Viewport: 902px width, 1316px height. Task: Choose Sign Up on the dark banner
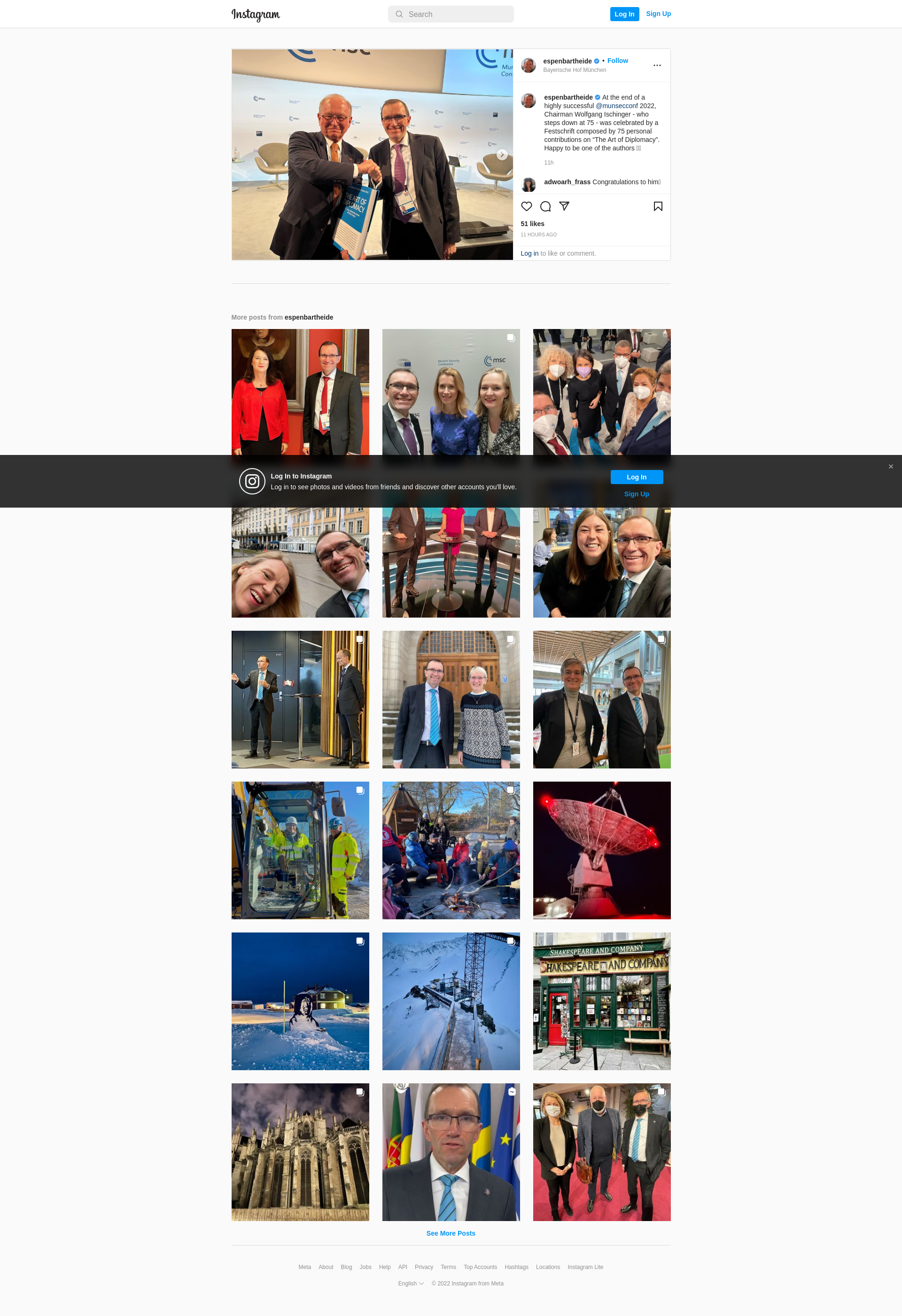[636, 494]
